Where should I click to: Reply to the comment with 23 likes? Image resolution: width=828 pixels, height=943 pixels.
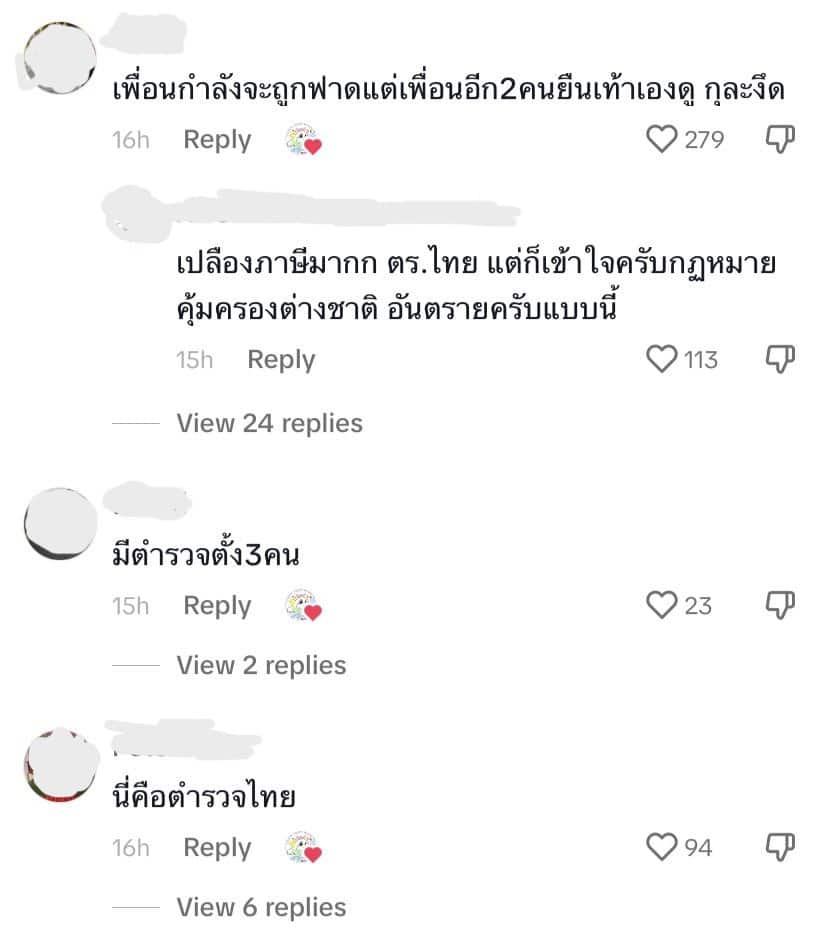(217, 606)
